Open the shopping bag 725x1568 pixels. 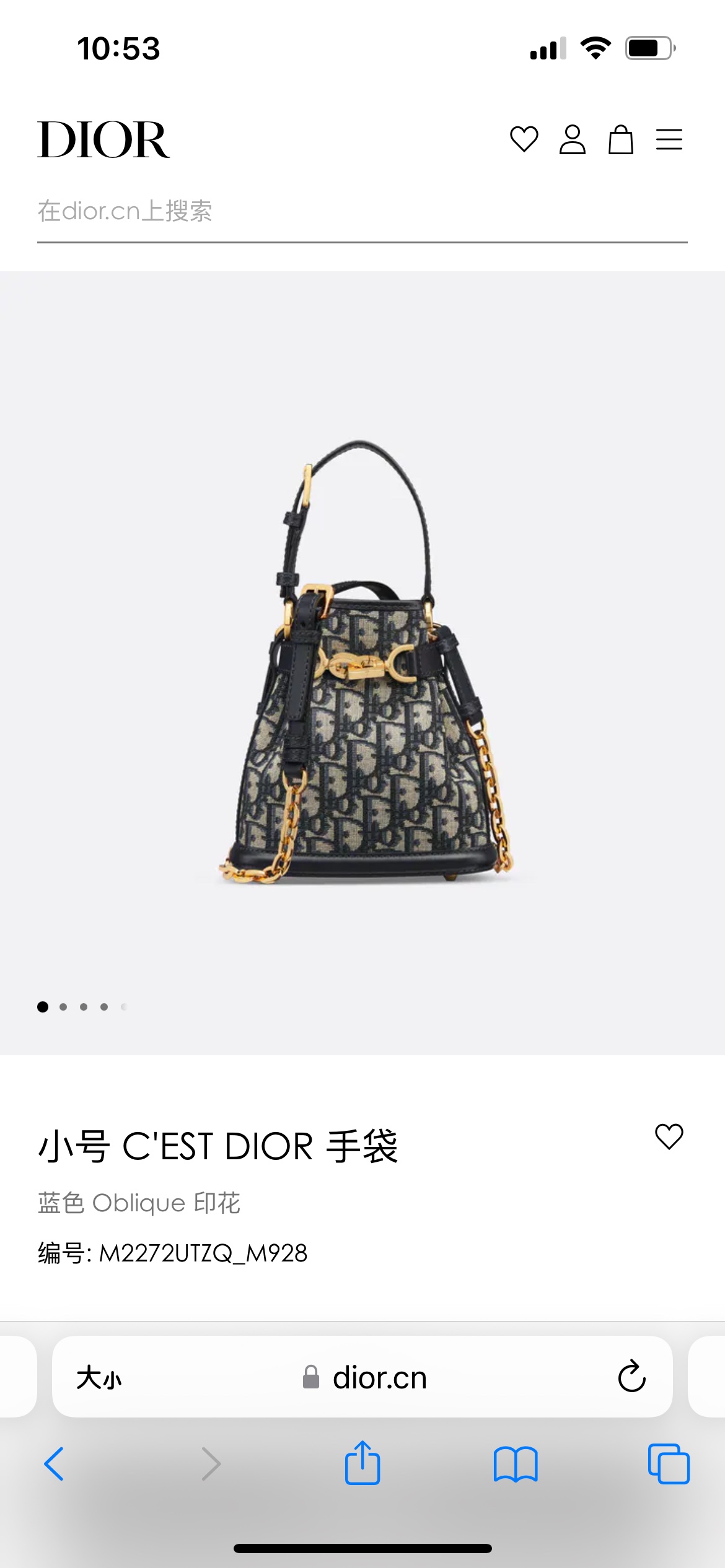pos(620,139)
